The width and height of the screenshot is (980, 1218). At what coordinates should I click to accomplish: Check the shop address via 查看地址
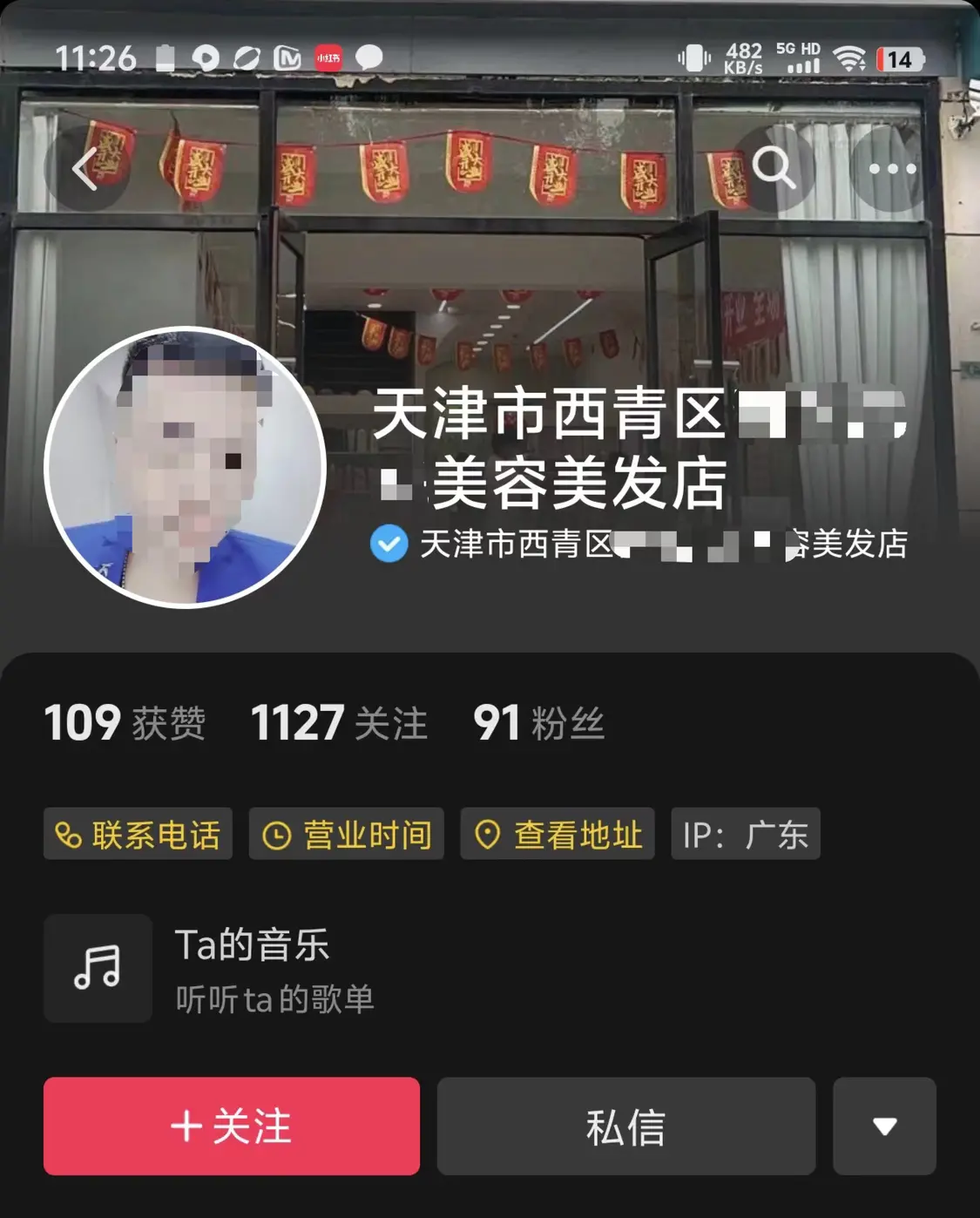click(x=558, y=835)
